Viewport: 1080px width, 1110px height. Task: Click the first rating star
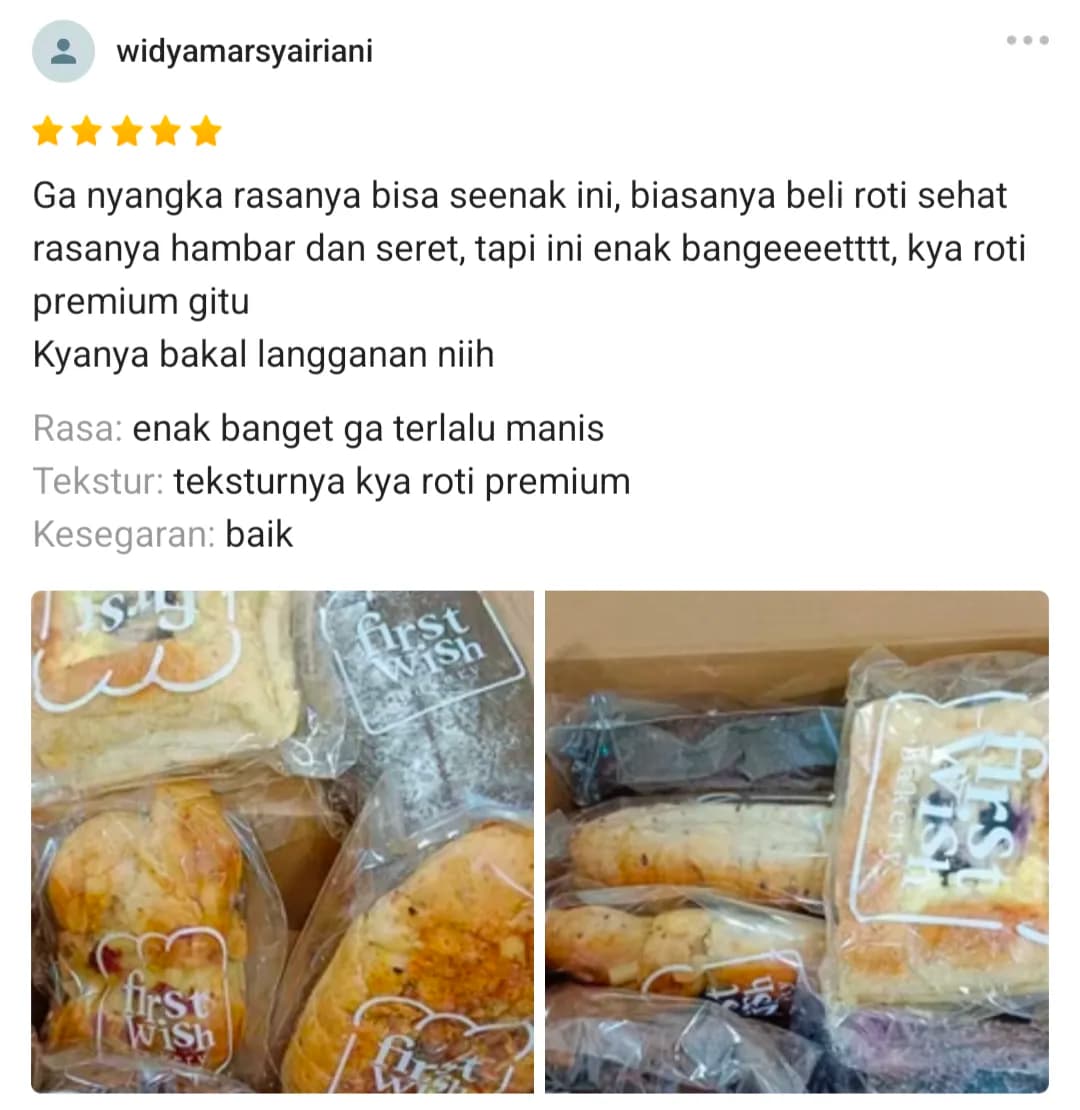(x=48, y=130)
